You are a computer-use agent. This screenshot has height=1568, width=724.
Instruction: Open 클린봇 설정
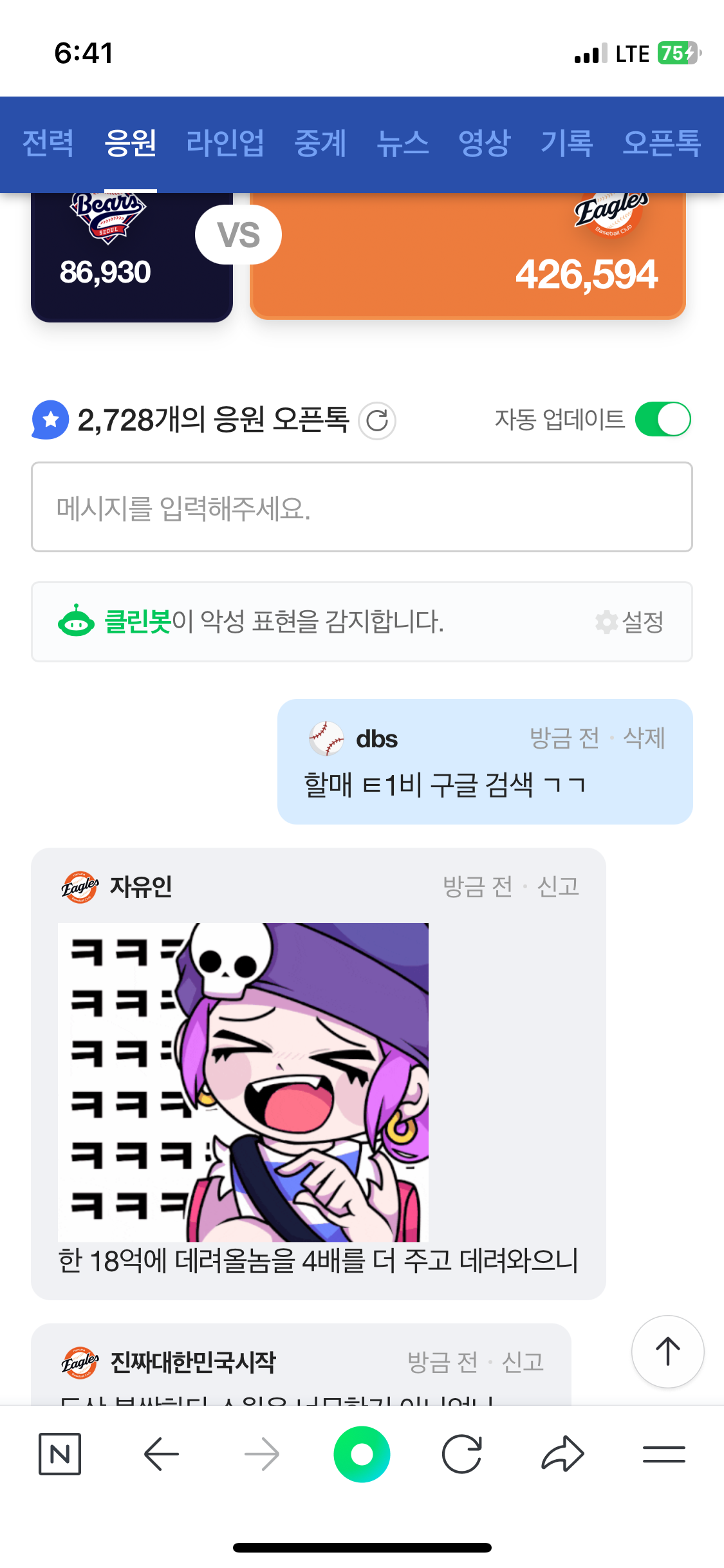coord(631,622)
